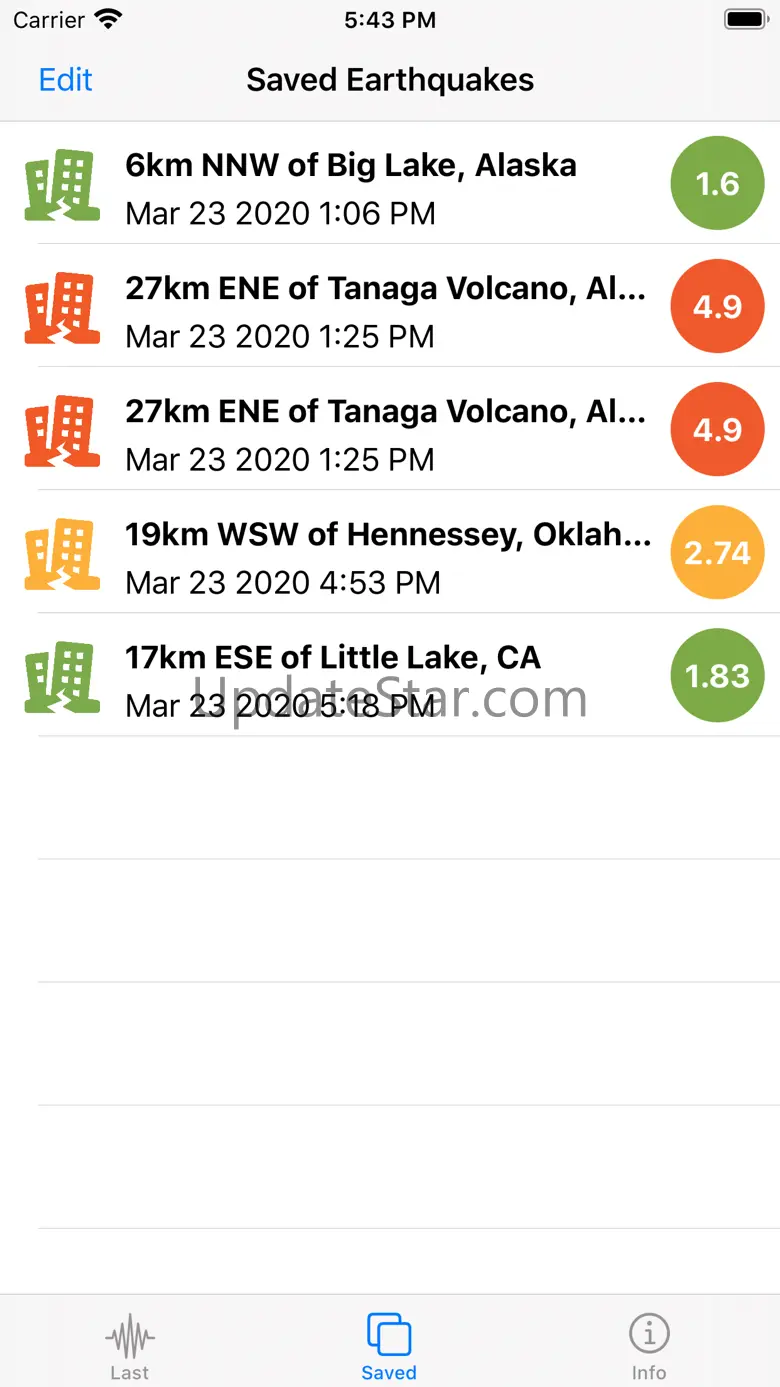
Task: View the Hennessey, Oklahoma earthquake details
Action: coord(388,556)
